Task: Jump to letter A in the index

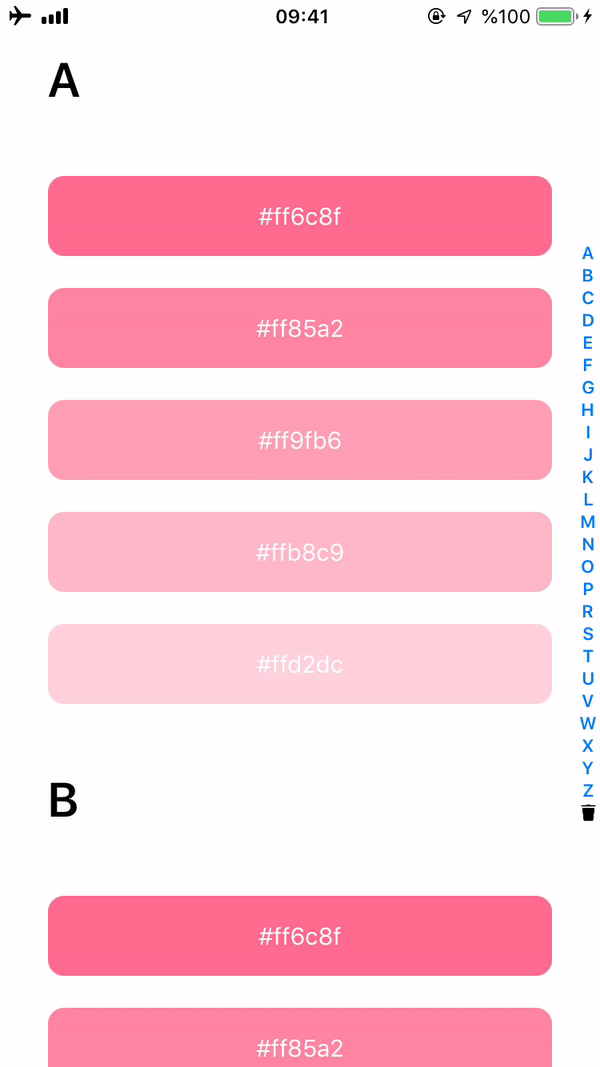Action: click(588, 253)
